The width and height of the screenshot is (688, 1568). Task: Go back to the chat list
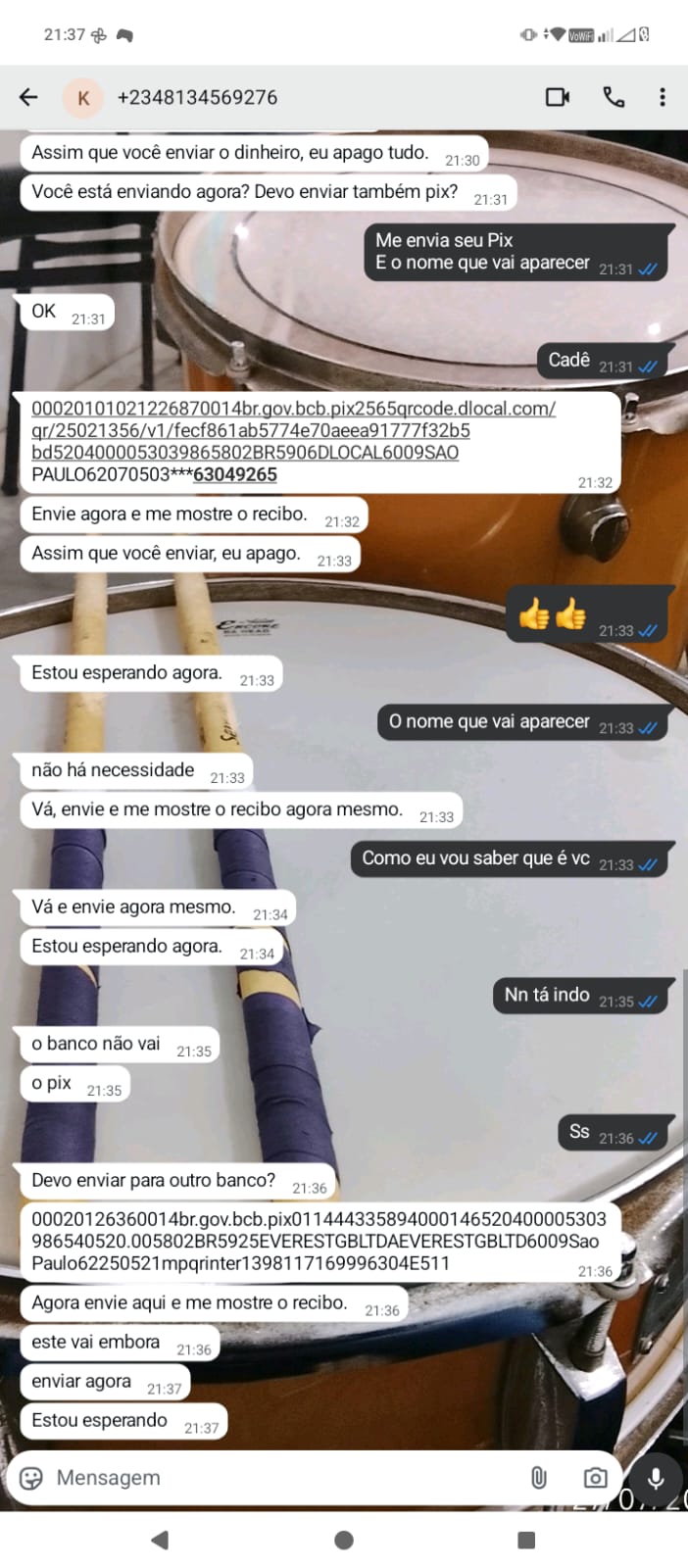pyautogui.click(x=28, y=97)
